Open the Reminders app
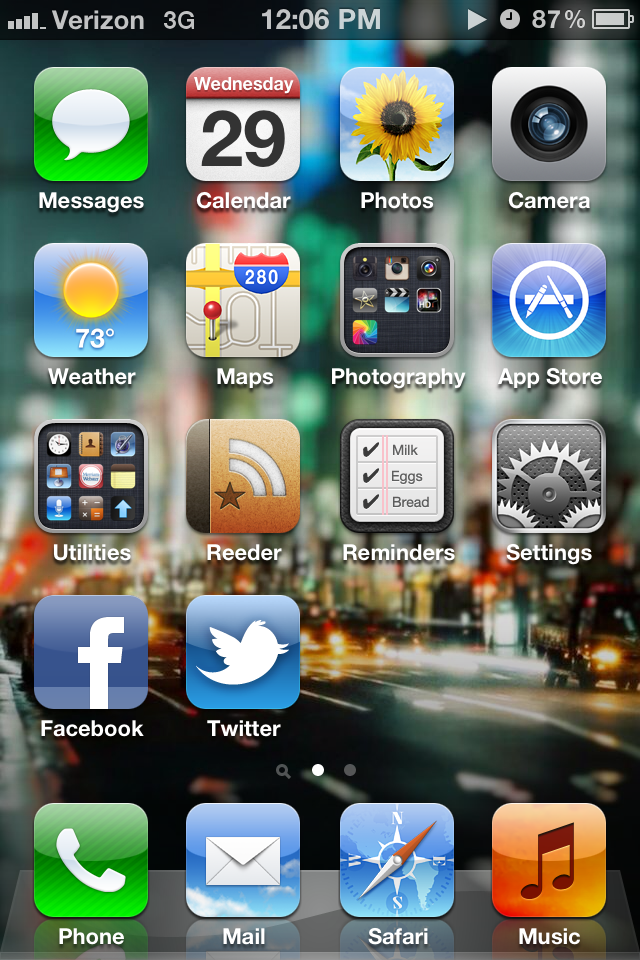The width and height of the screenshot is (640, 960). [397, 476]
